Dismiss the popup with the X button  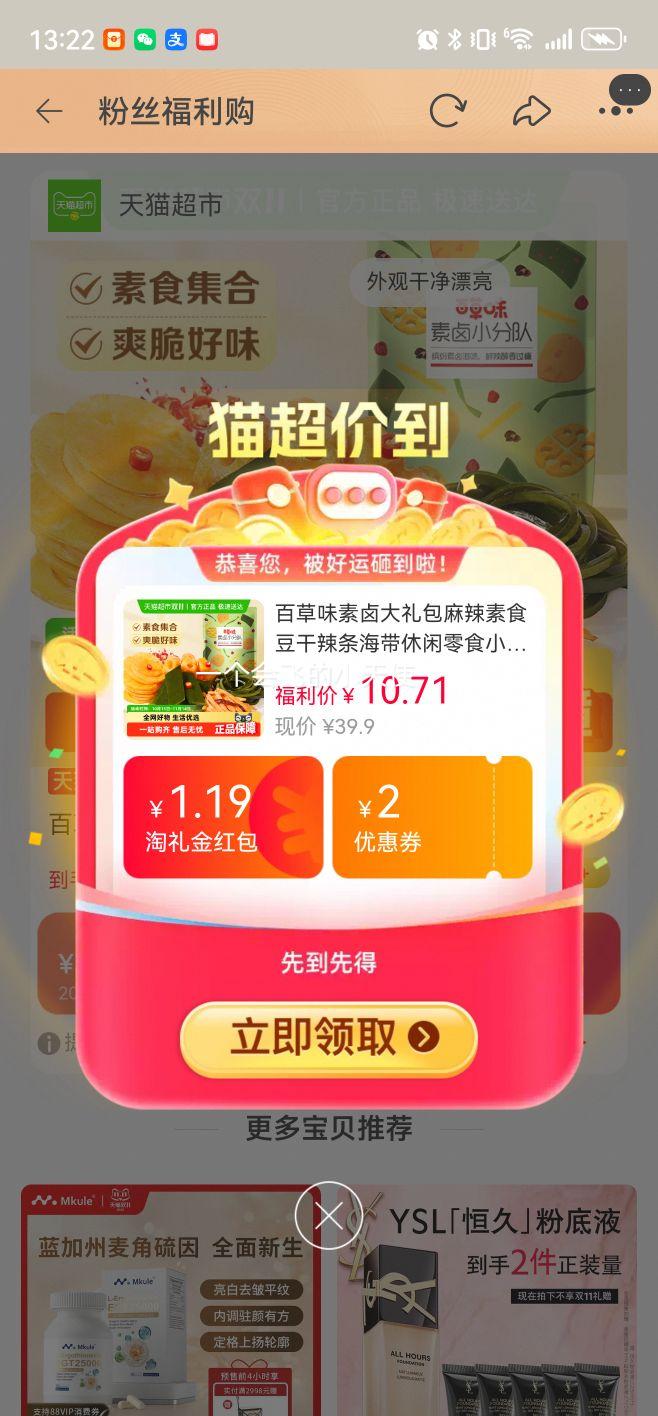pyautogui.click(x=328, y=1215)
